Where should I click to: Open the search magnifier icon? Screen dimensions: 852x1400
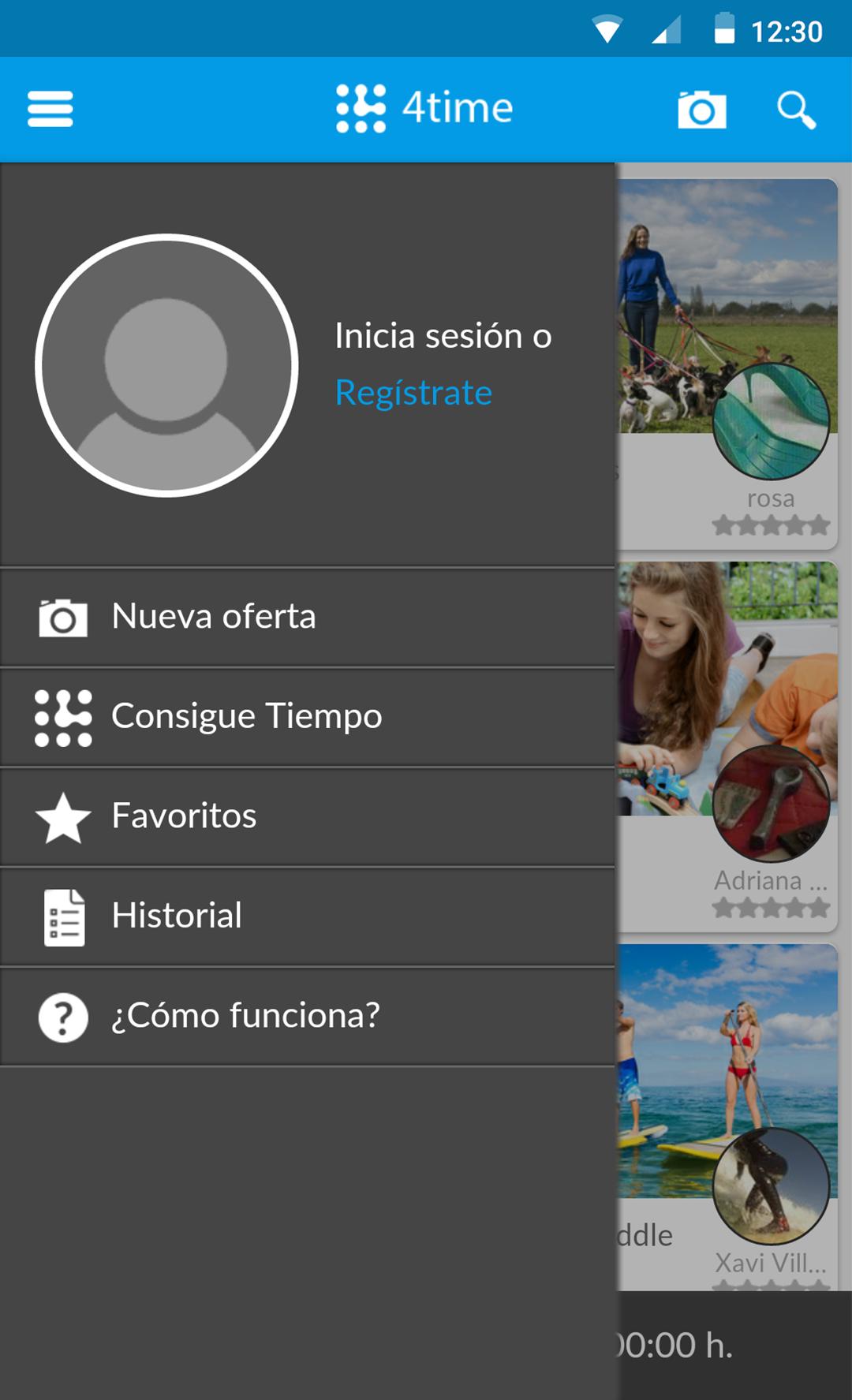(795, 109)
